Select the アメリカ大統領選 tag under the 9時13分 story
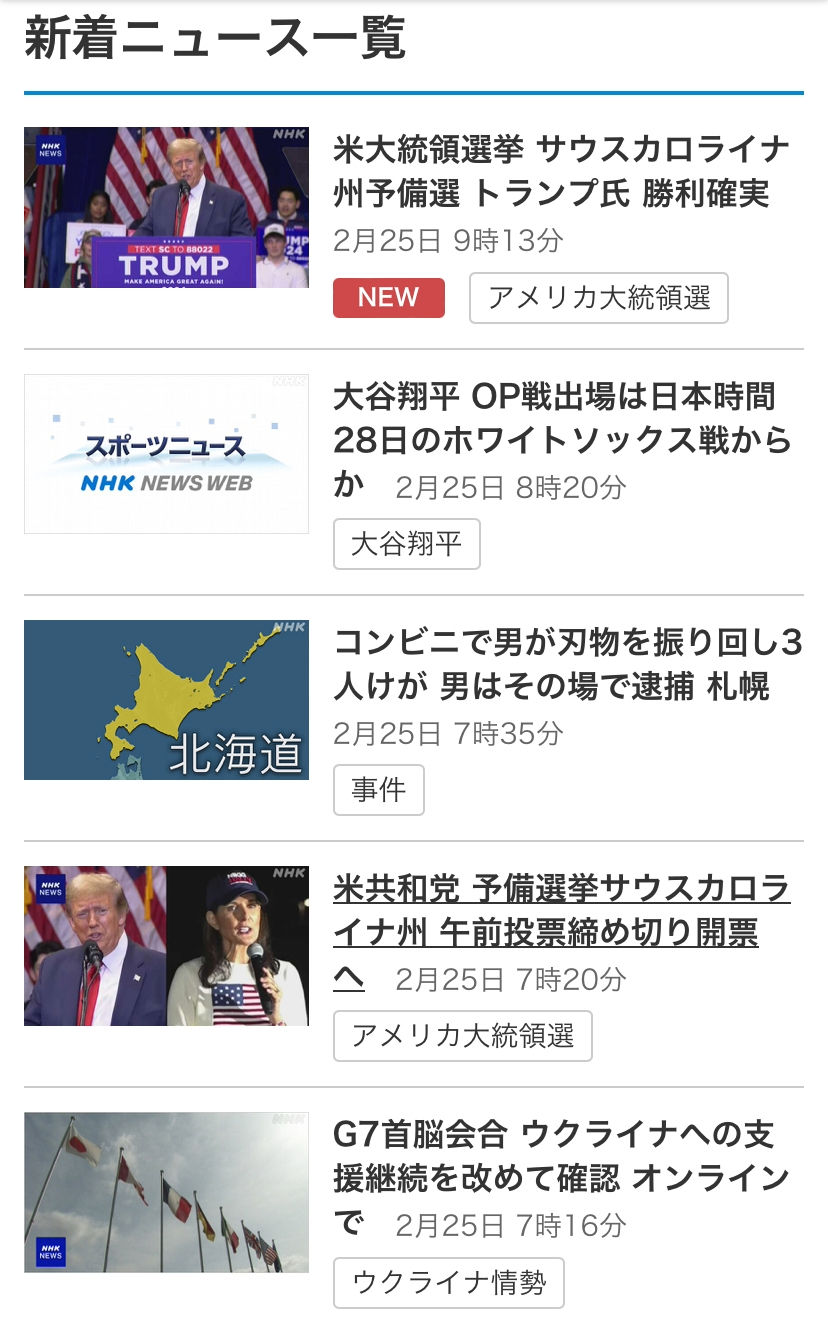The width and height of the screenshot is (828, 1331). tap(598, 298)
